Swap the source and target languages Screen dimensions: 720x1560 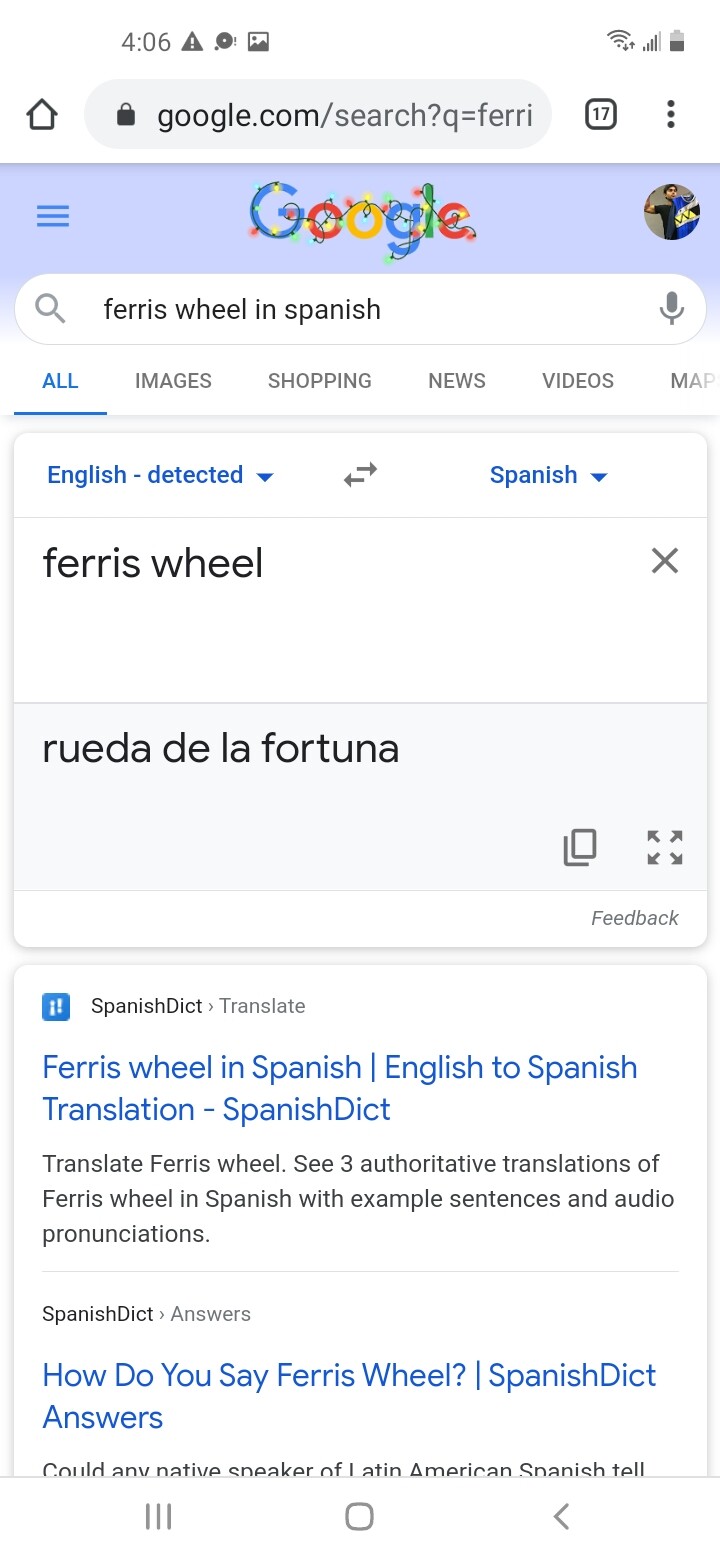click(360, 475)
